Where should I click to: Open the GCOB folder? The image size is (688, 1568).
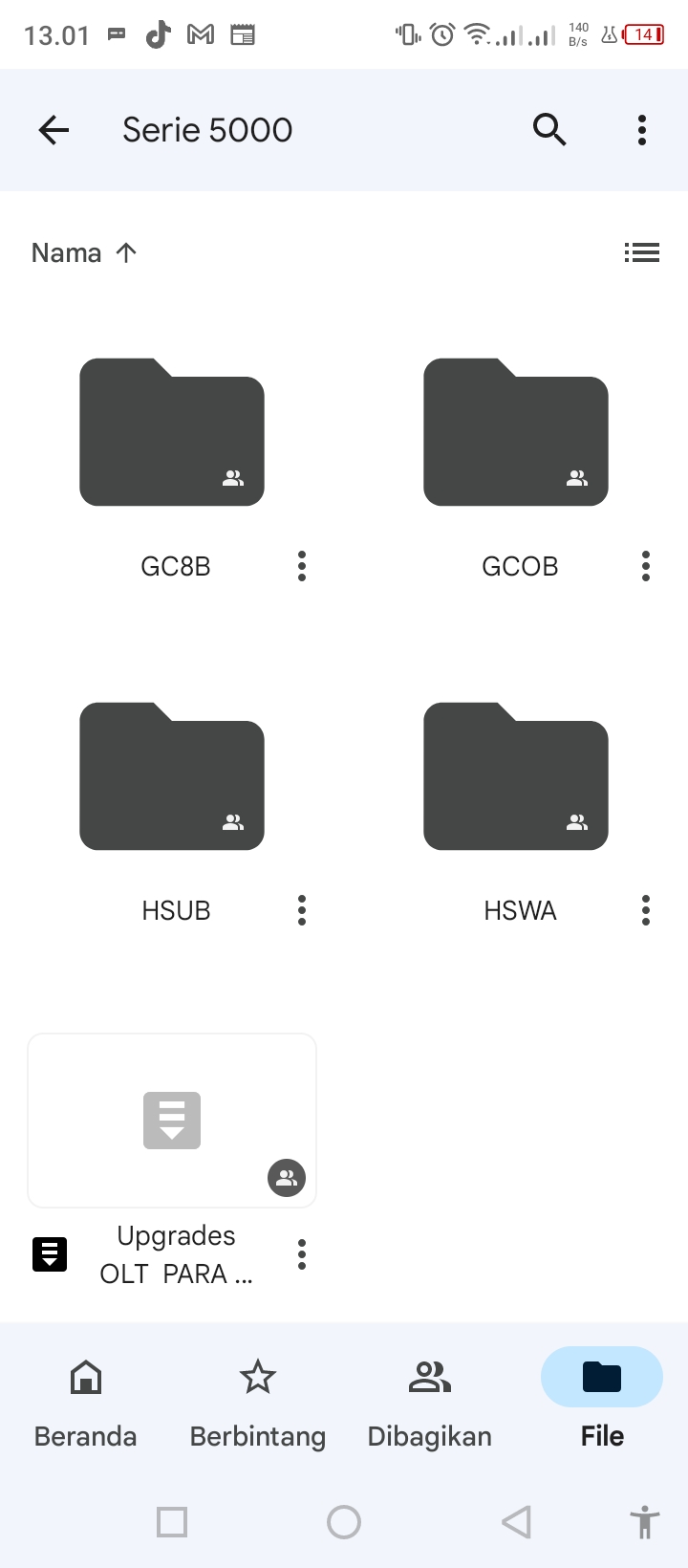pyautogui.click(x=516, y=432)
